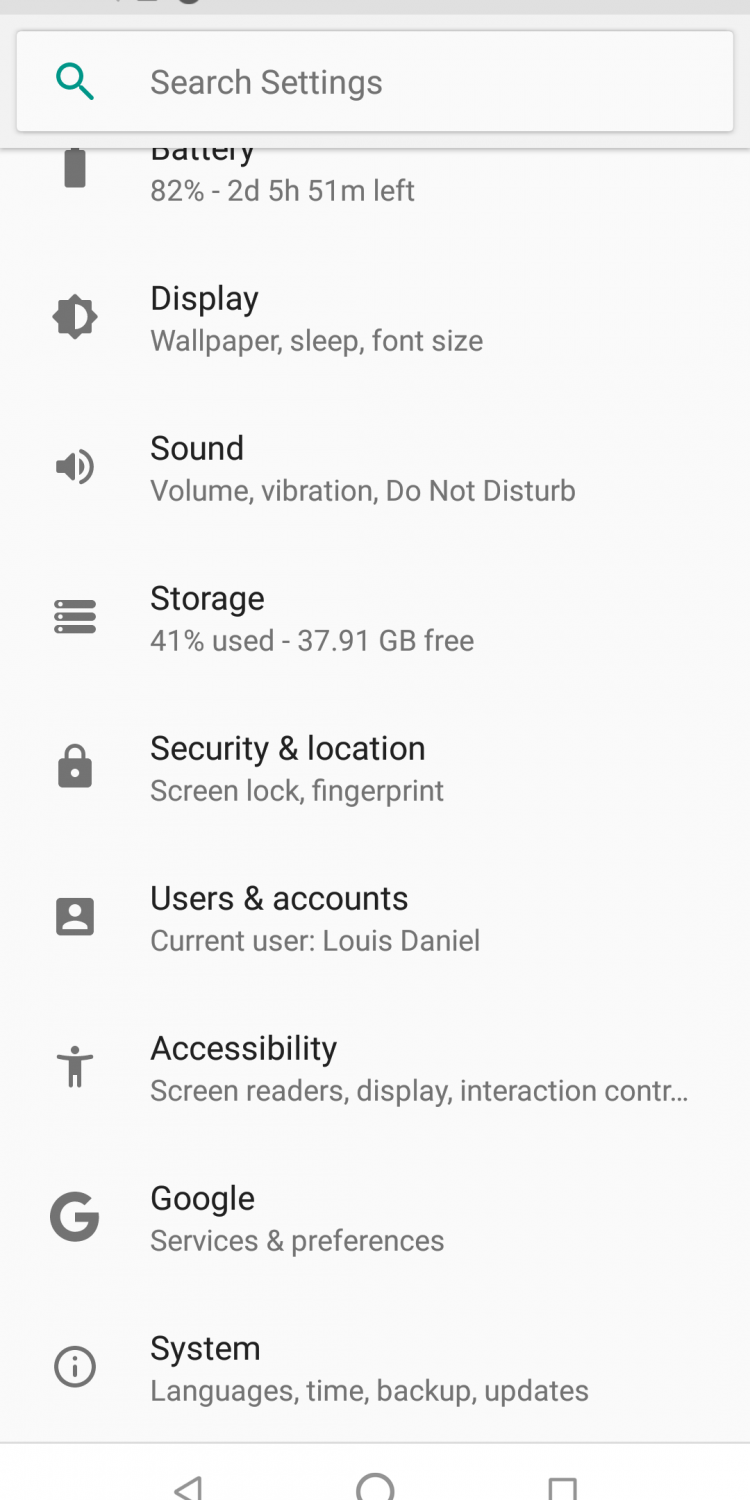Screen dimensions: 750x1500
Task: Tap the home navigation button
Action: coord(375,1487)
